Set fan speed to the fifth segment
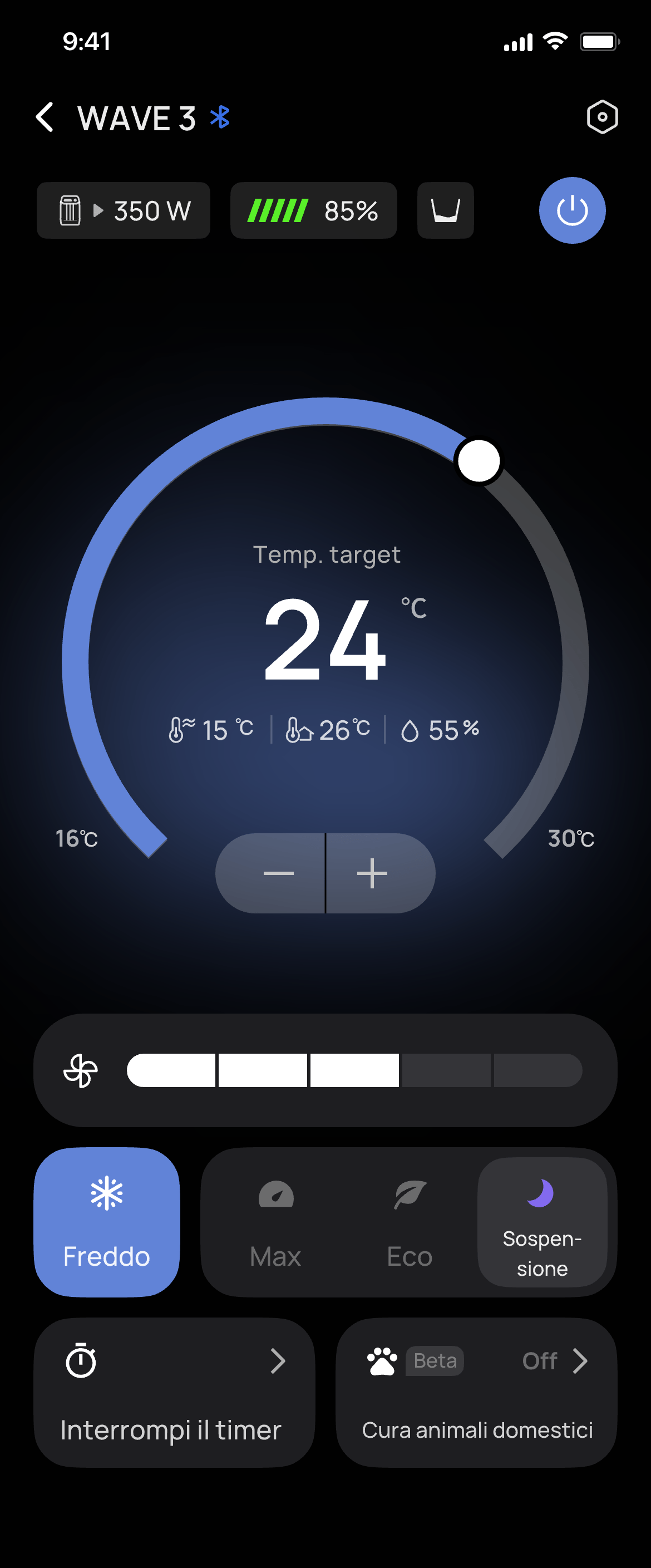Image resolution: width=651 pixels, height=1568 pixels. click(x=538, y=1070)
